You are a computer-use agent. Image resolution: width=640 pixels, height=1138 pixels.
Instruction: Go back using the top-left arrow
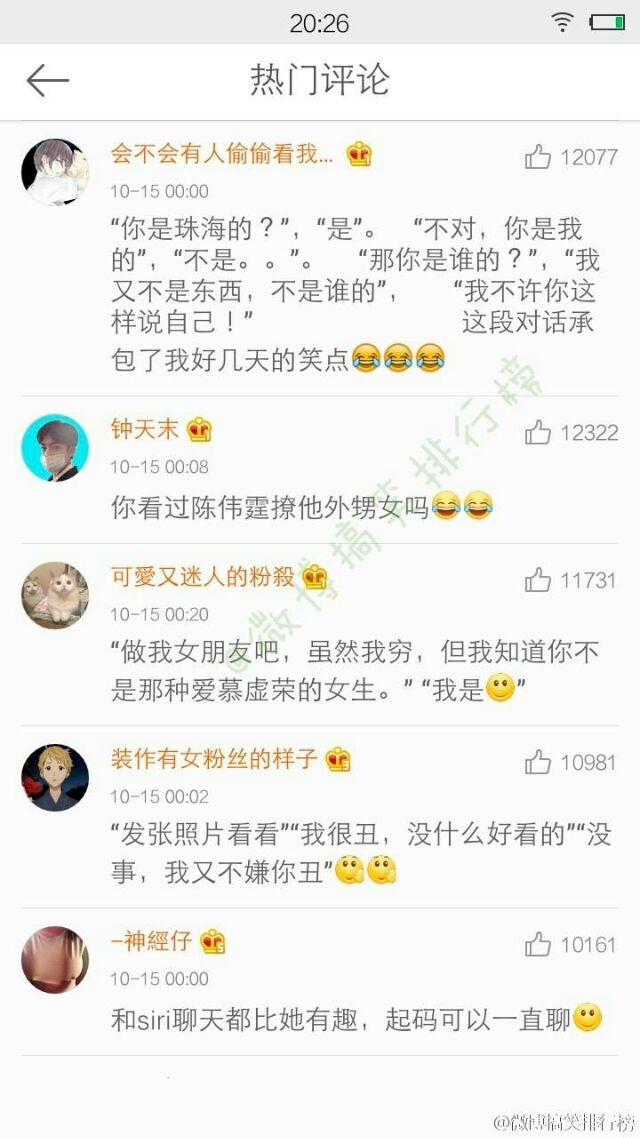click(47, 80)
